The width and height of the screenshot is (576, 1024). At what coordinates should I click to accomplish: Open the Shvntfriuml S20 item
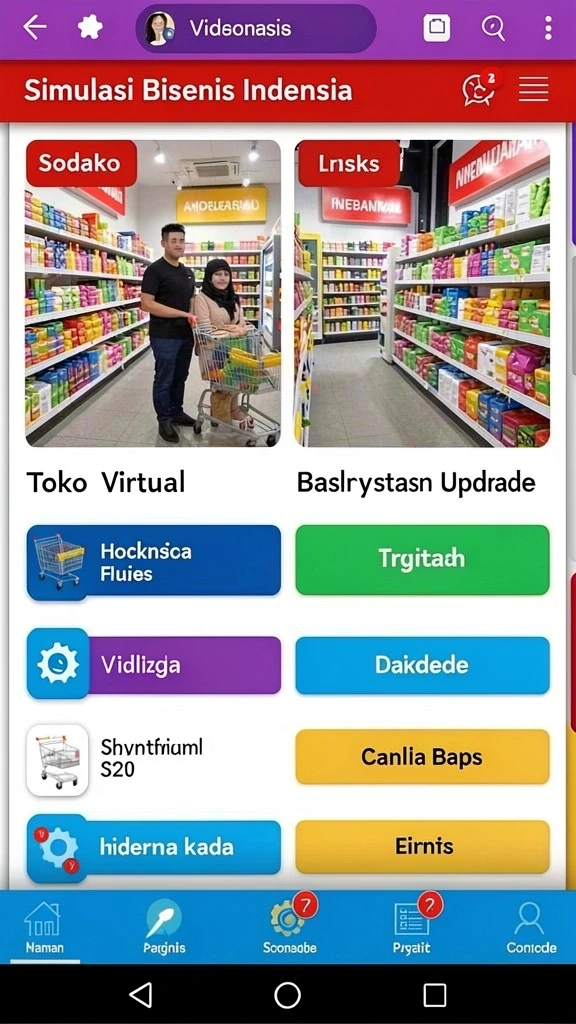tap(116, 760)
